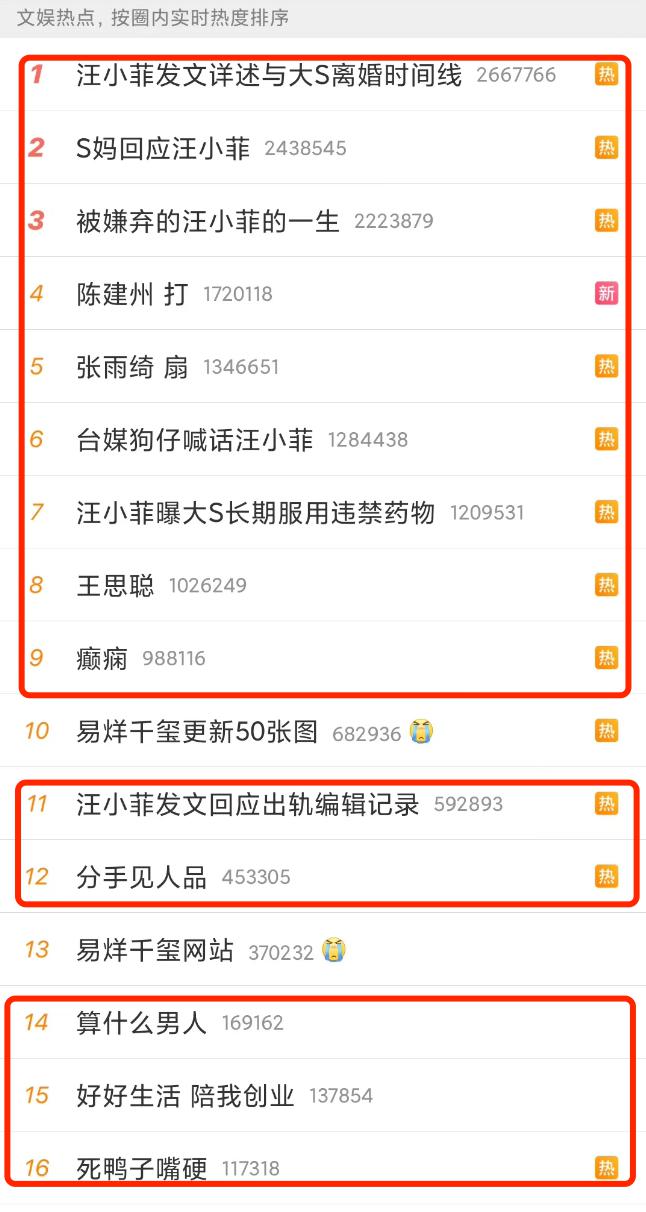Open the 分手见人品 topic
The image size is (646, 1212).
(x=141, y=877)
